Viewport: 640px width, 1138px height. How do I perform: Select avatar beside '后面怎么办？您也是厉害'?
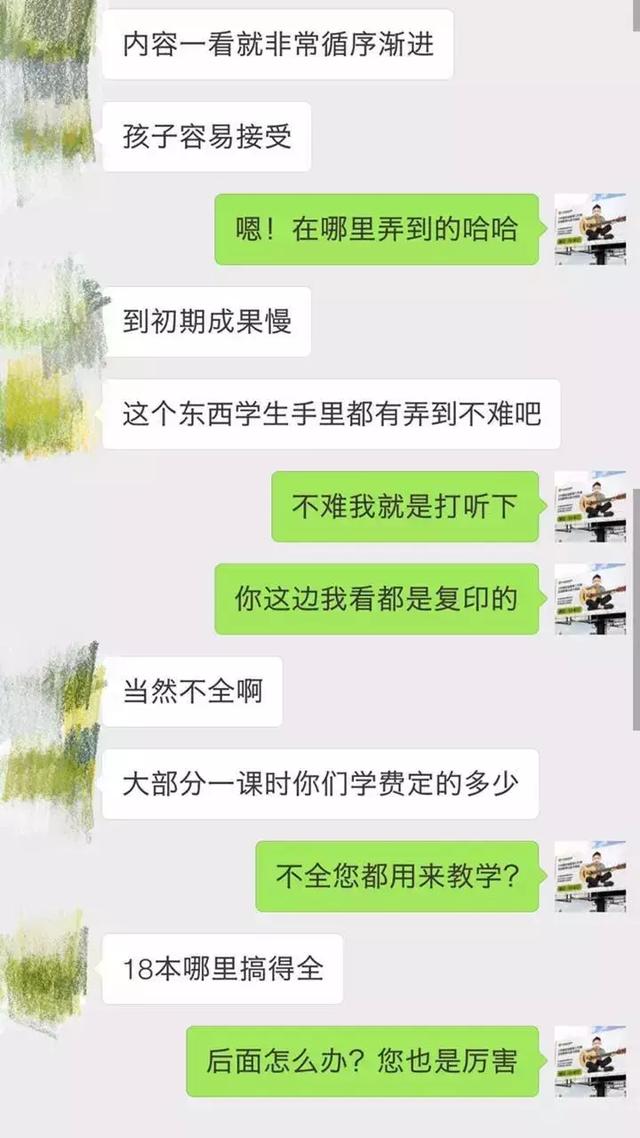(x=590, y=1061)
